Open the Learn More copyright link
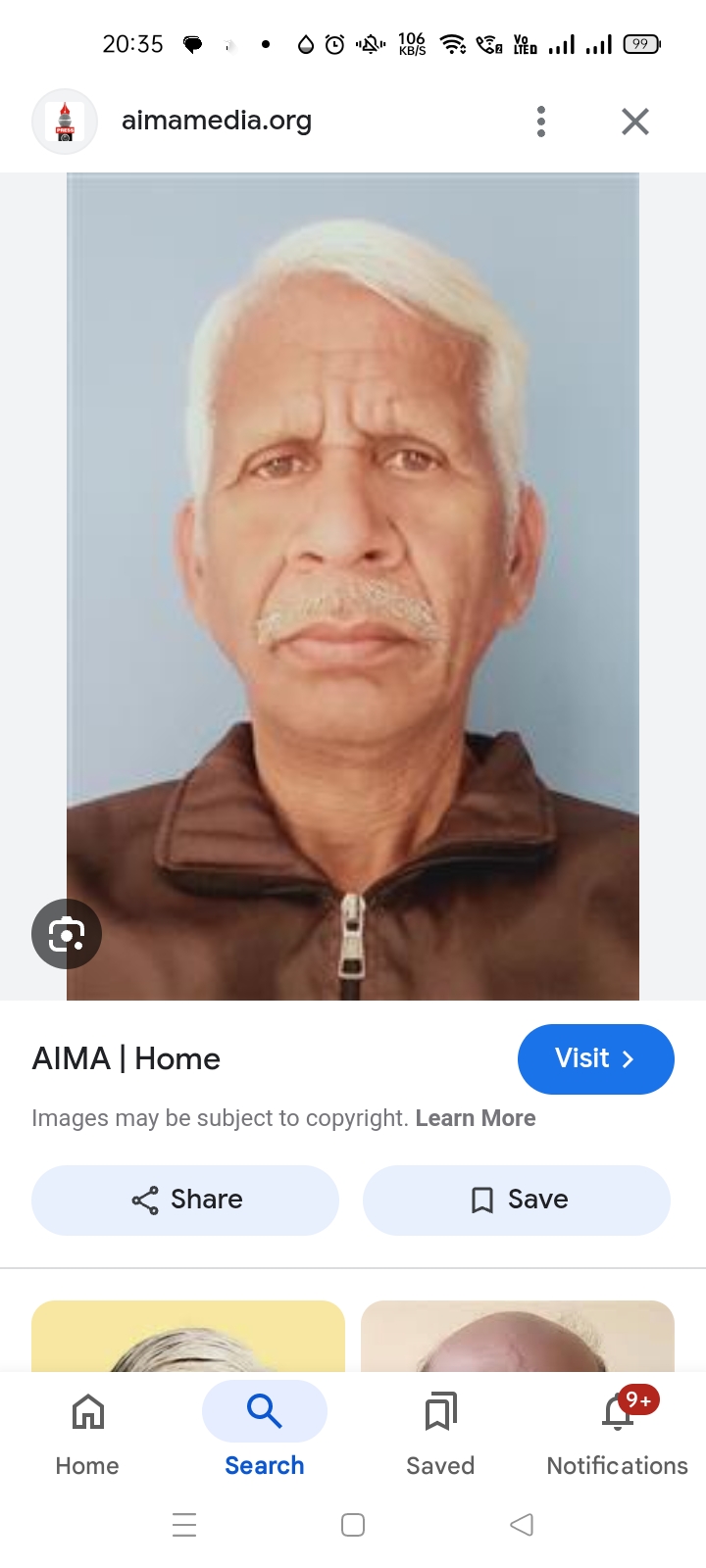This screenshot has width=706, height=1568. point(476,1118)
